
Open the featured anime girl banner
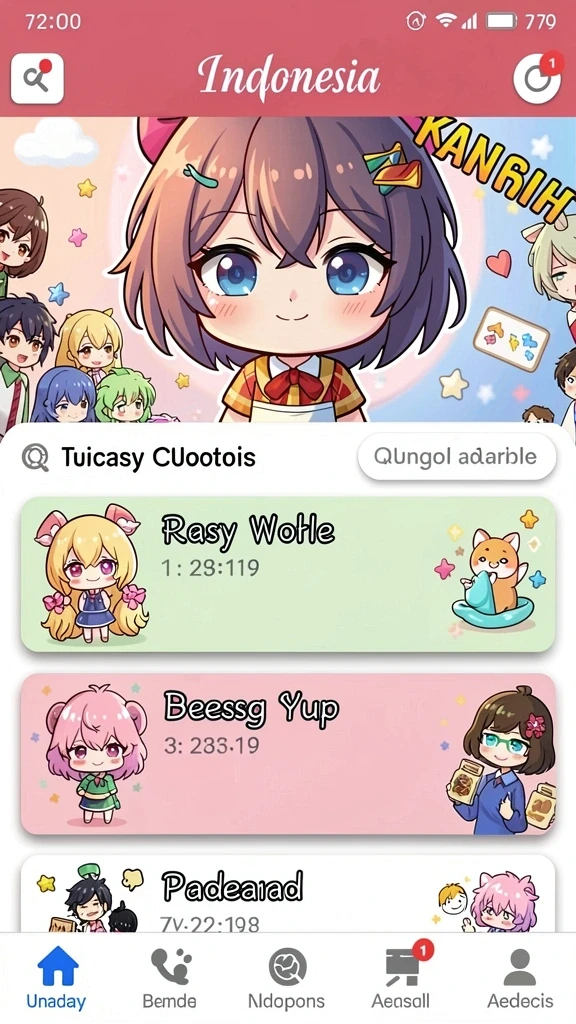coord(288,270)
